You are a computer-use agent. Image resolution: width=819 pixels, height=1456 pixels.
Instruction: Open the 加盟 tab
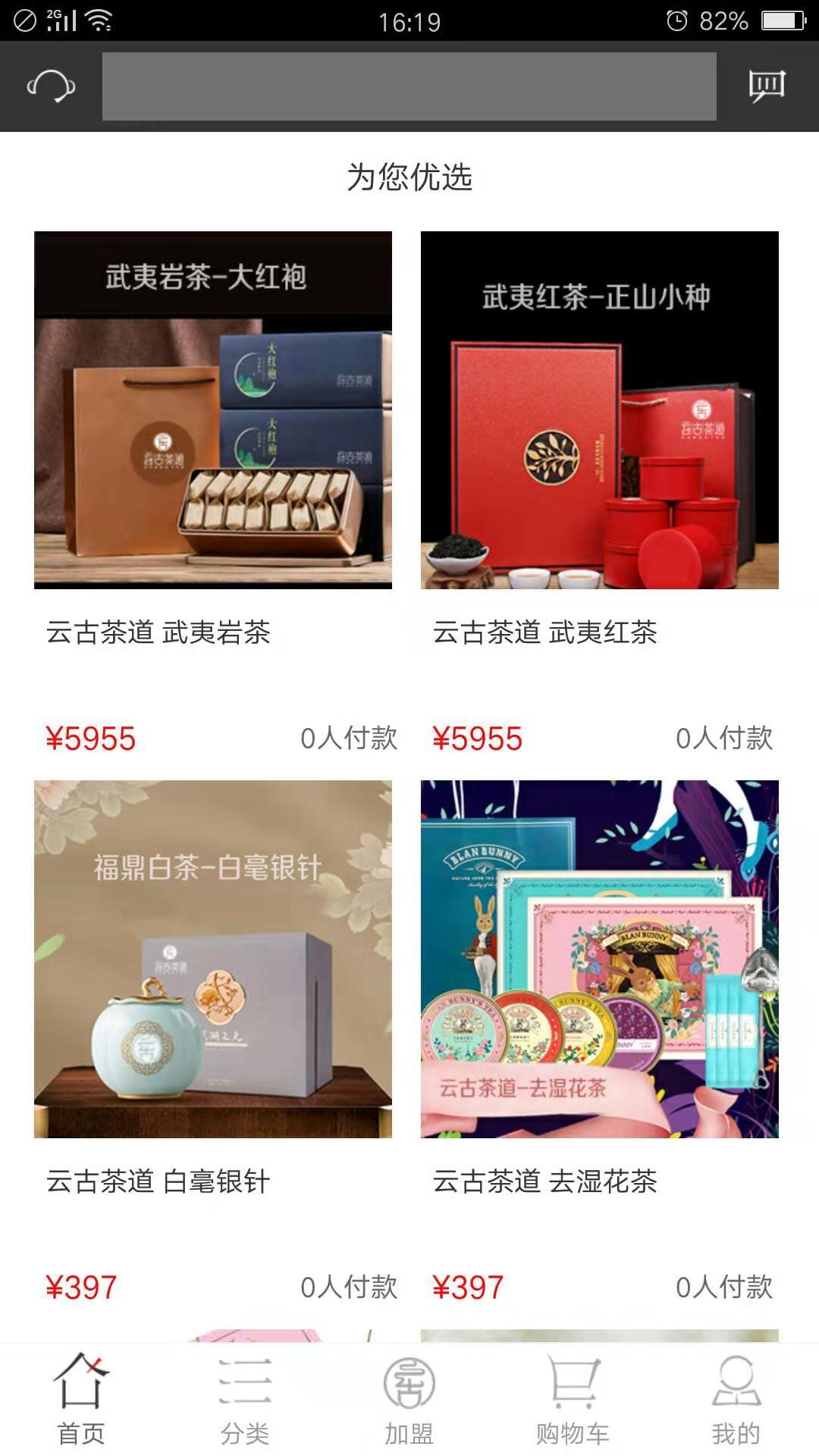click(409, 1400)
